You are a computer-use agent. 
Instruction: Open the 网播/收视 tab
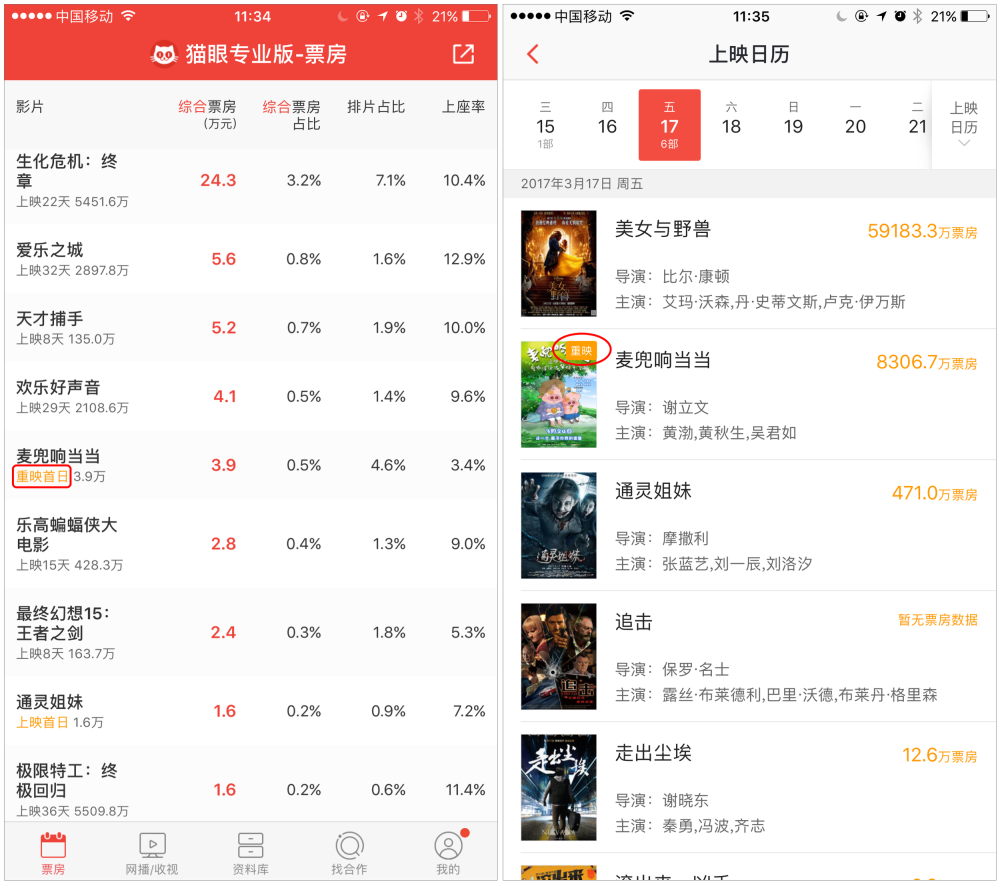[152, 853]
